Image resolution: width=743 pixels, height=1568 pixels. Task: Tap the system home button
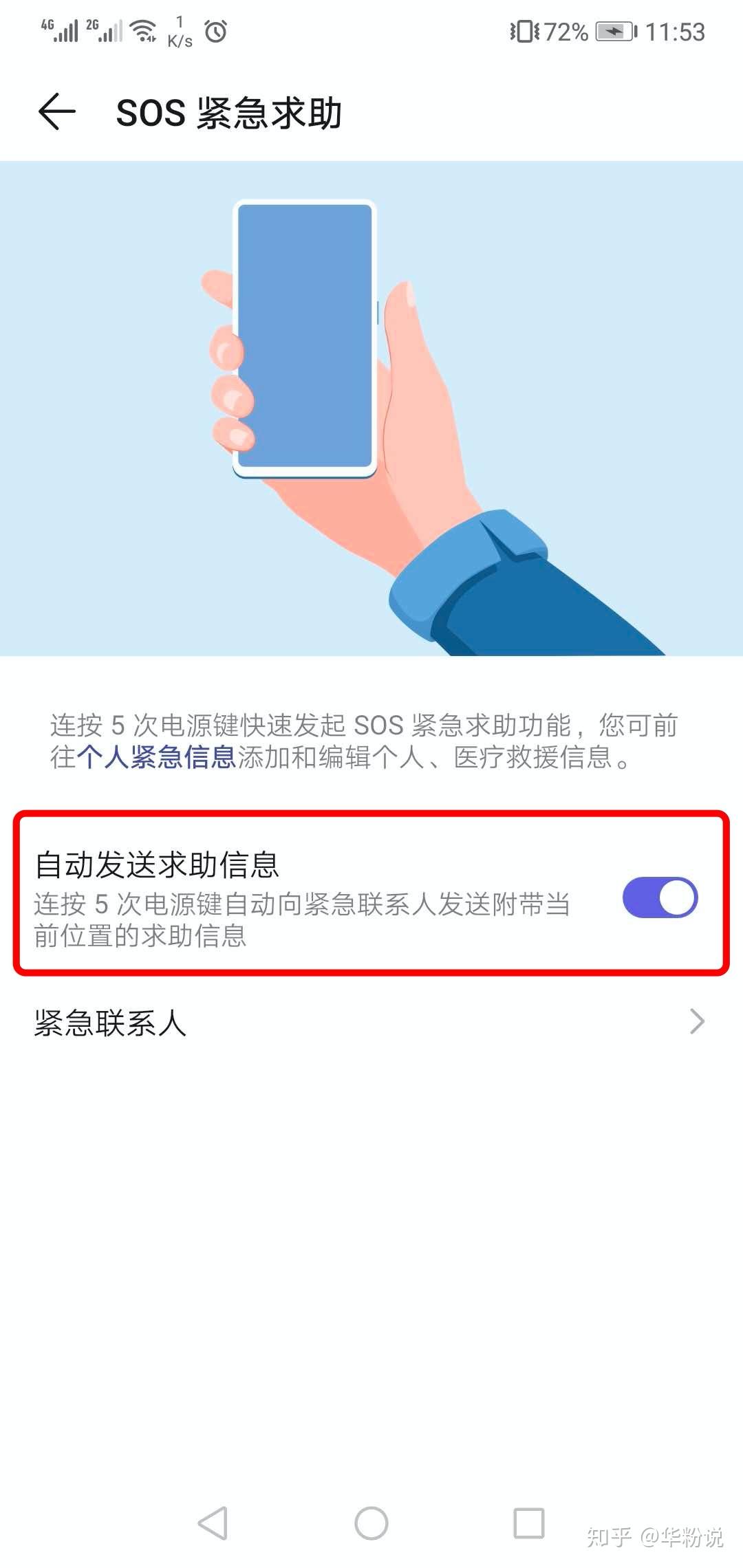click(x=371, y=1523)
